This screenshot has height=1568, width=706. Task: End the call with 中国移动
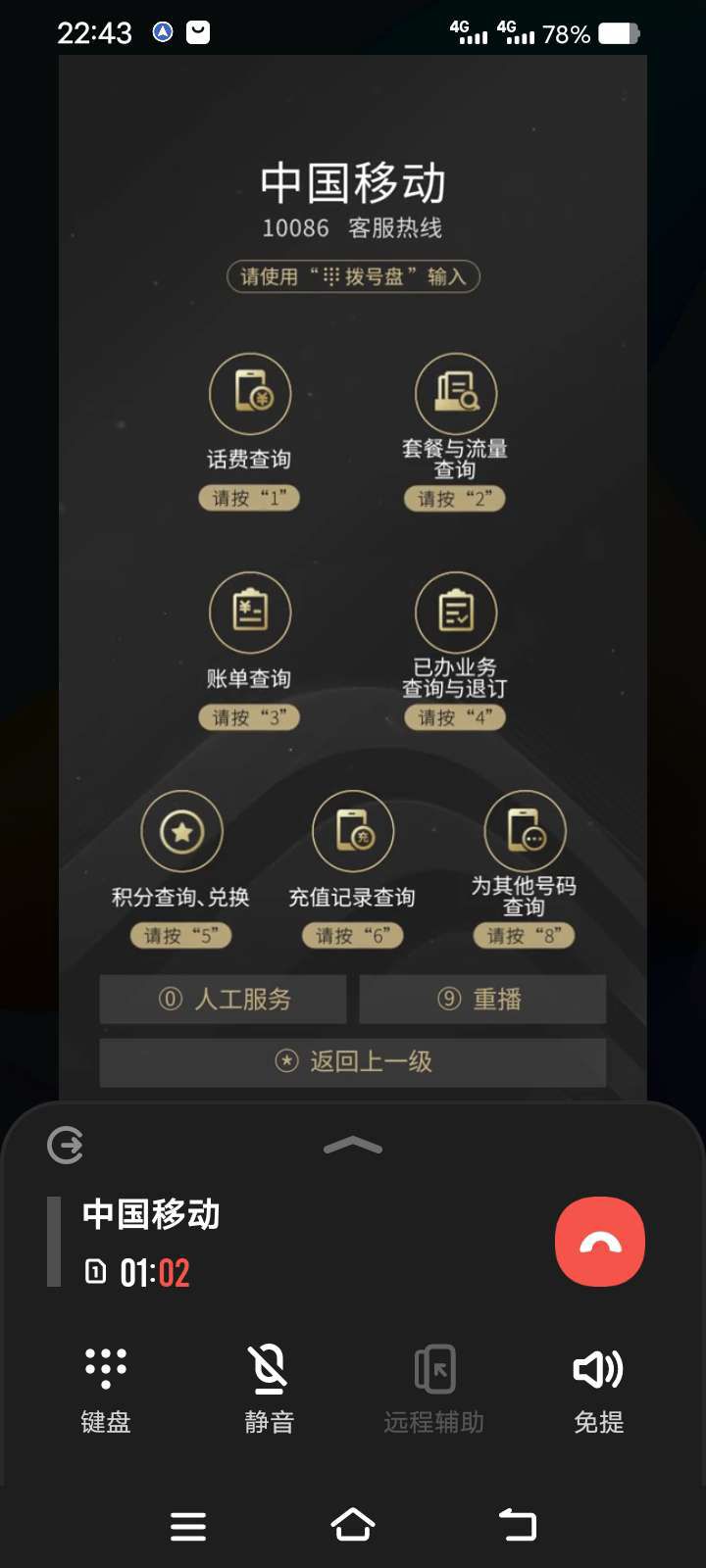[599, 1242]
